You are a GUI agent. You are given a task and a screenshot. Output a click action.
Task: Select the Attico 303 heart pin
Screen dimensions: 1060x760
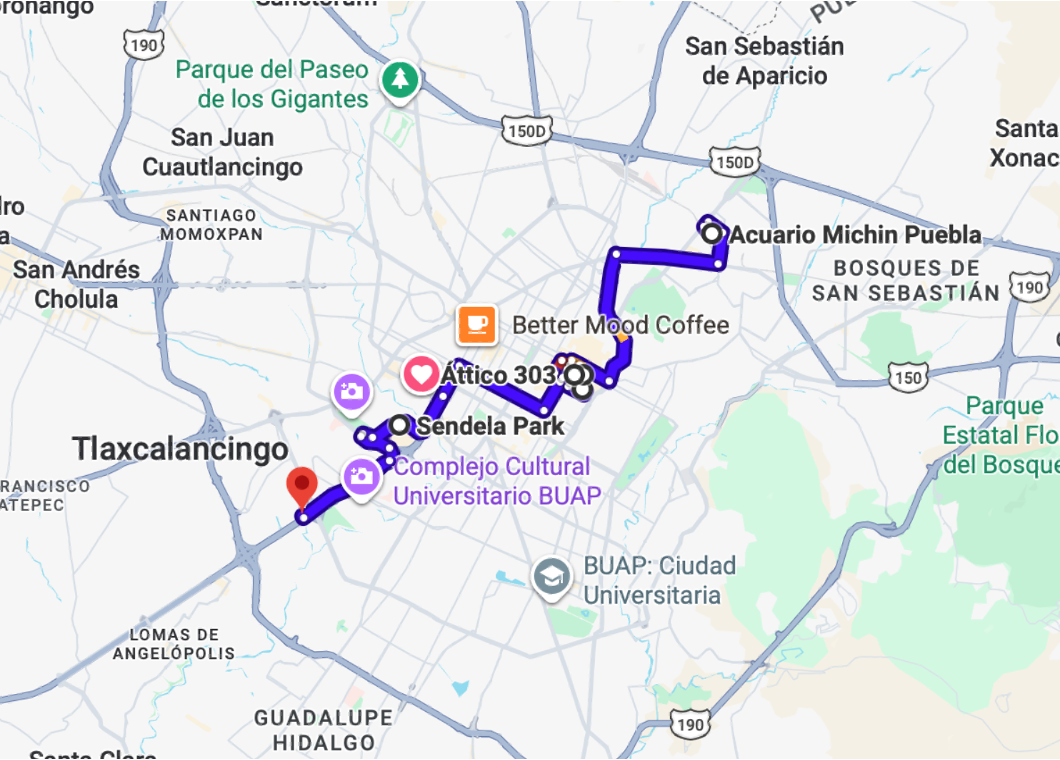click(421, 374)
